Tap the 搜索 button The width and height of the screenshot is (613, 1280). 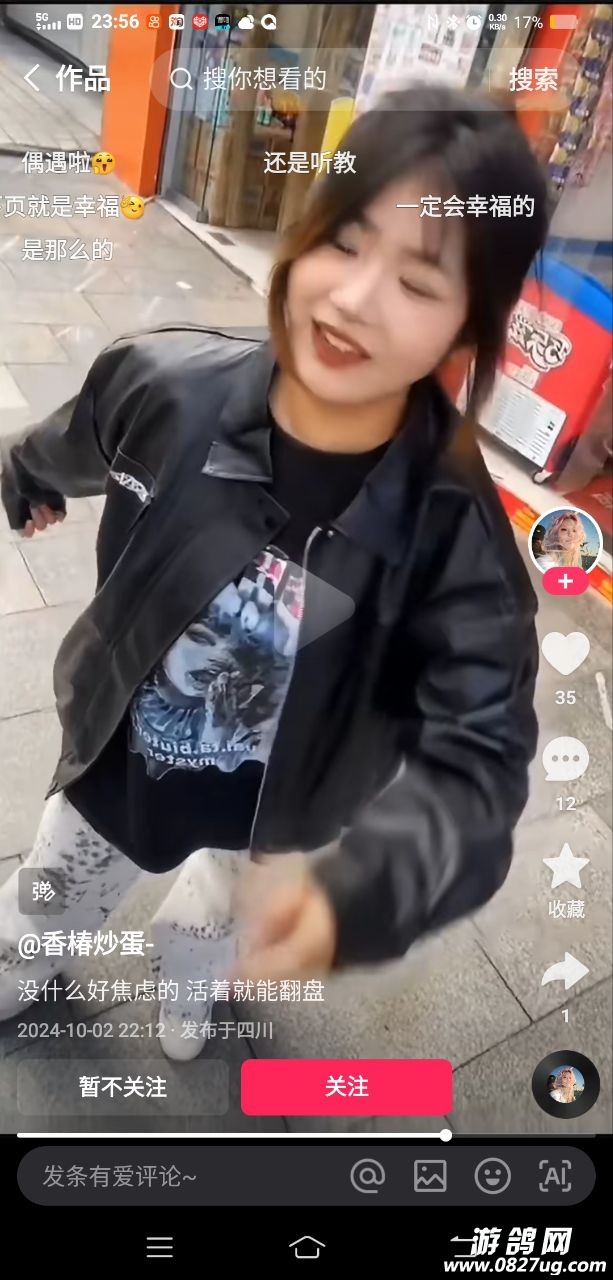534,79
